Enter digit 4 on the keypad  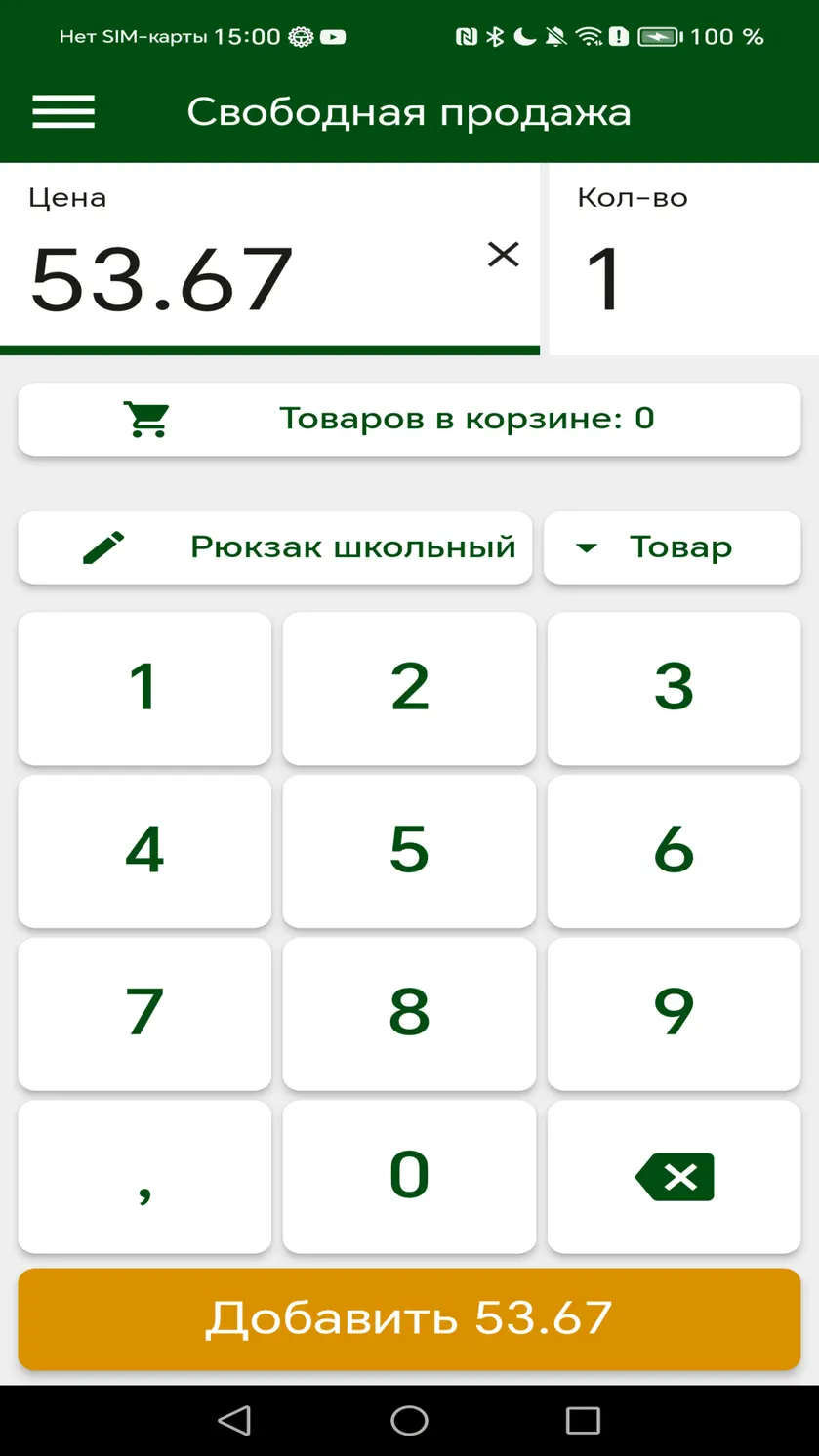[x=144, y=851]
